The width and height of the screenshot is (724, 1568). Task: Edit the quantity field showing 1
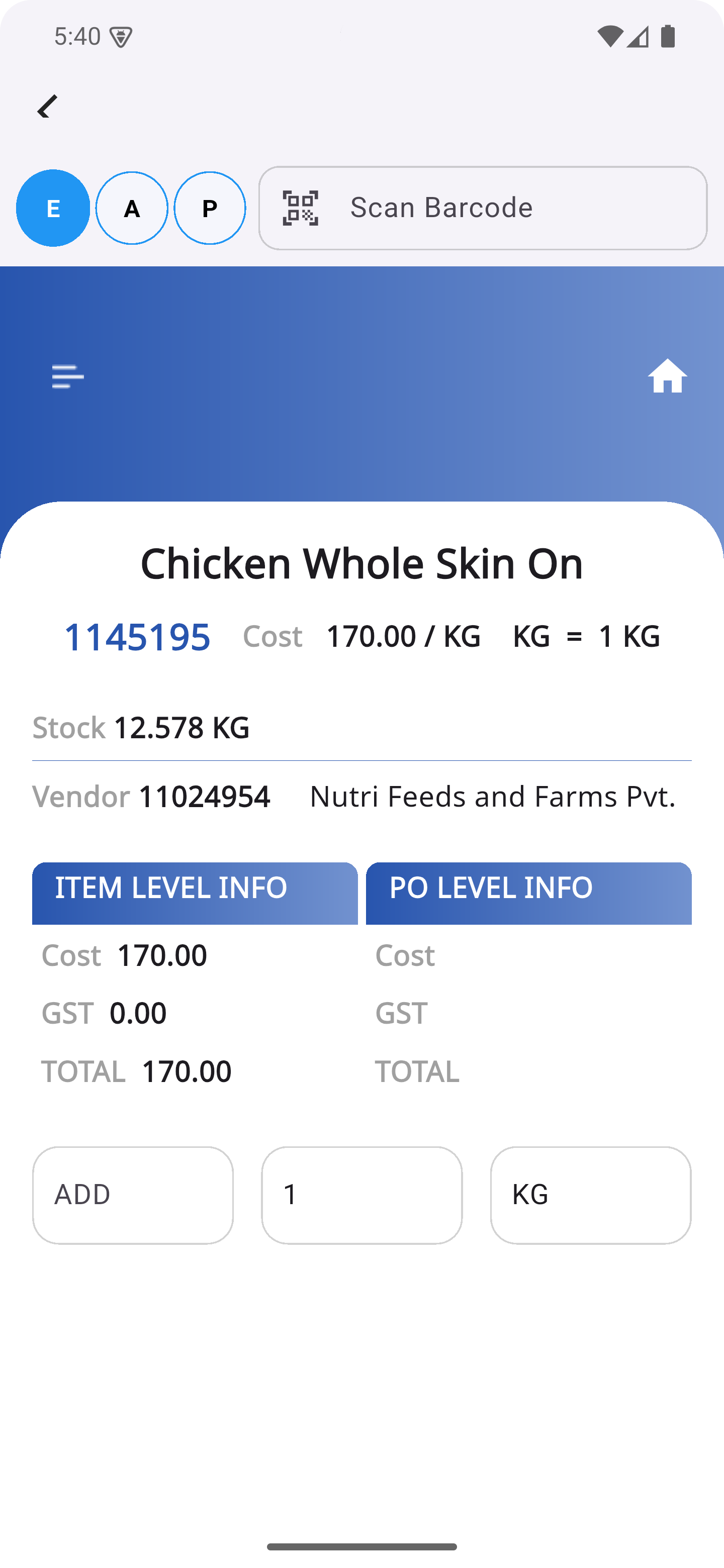coord(361,1196)
